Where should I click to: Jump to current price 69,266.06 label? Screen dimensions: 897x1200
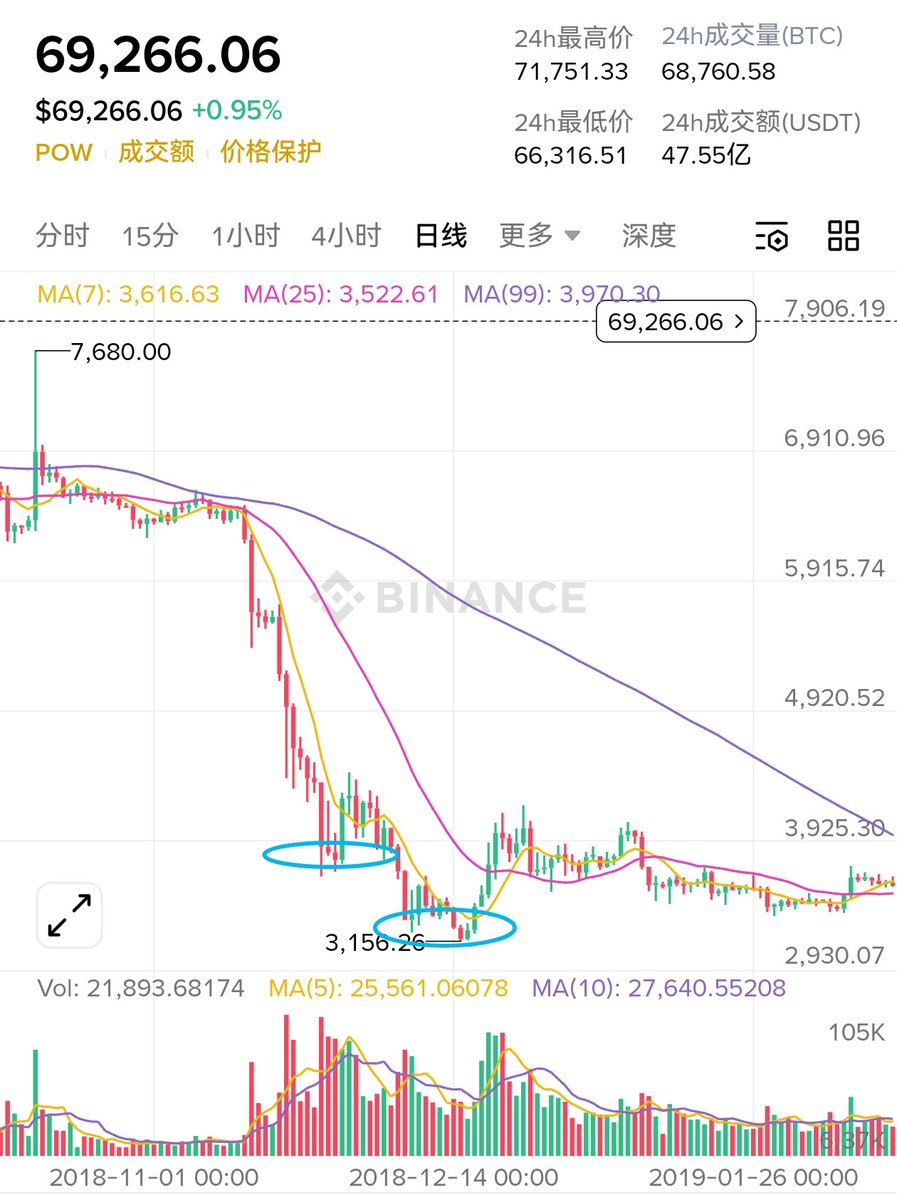(676, 322)
